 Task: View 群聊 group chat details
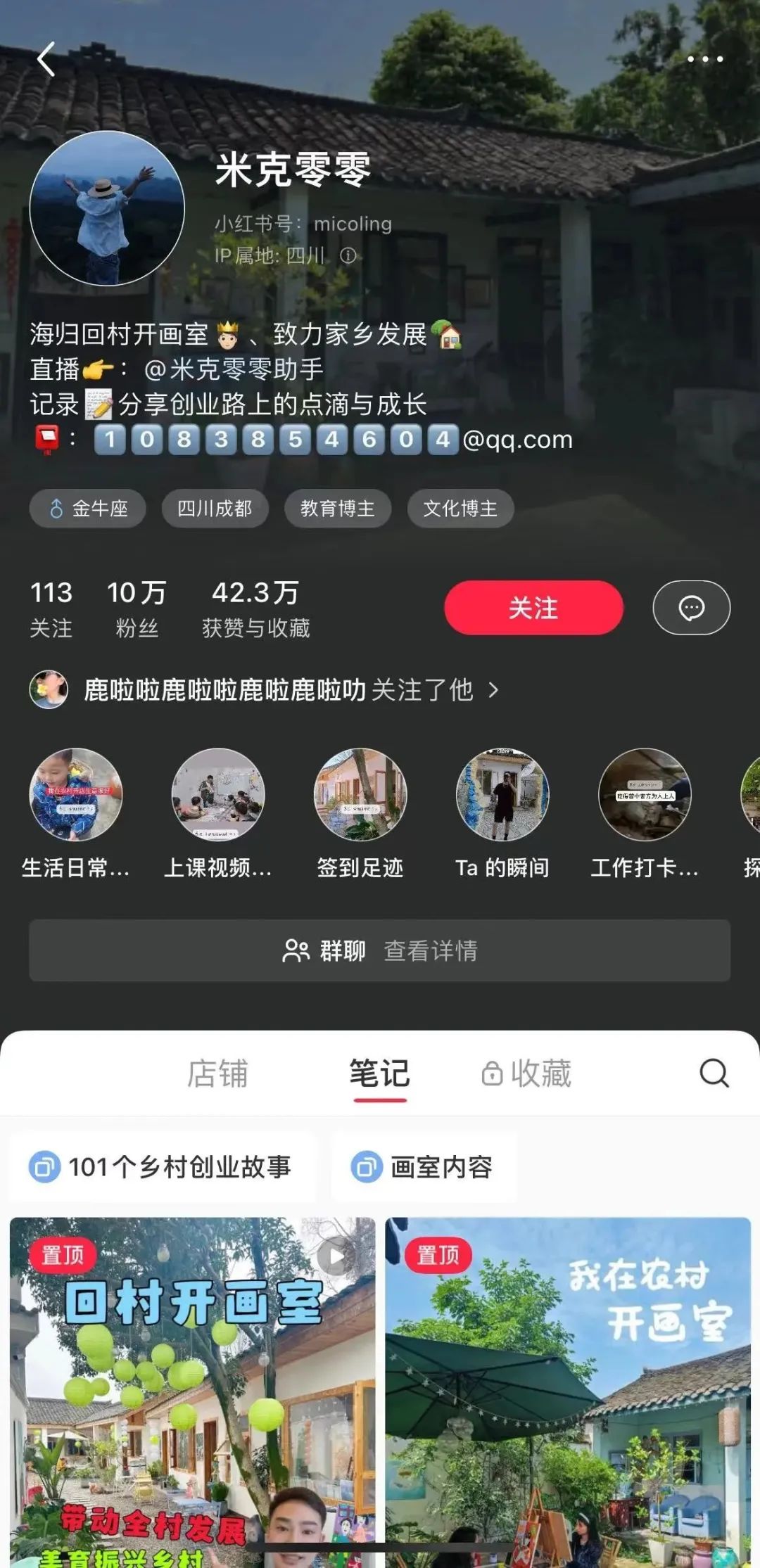[x=380, y=950]
